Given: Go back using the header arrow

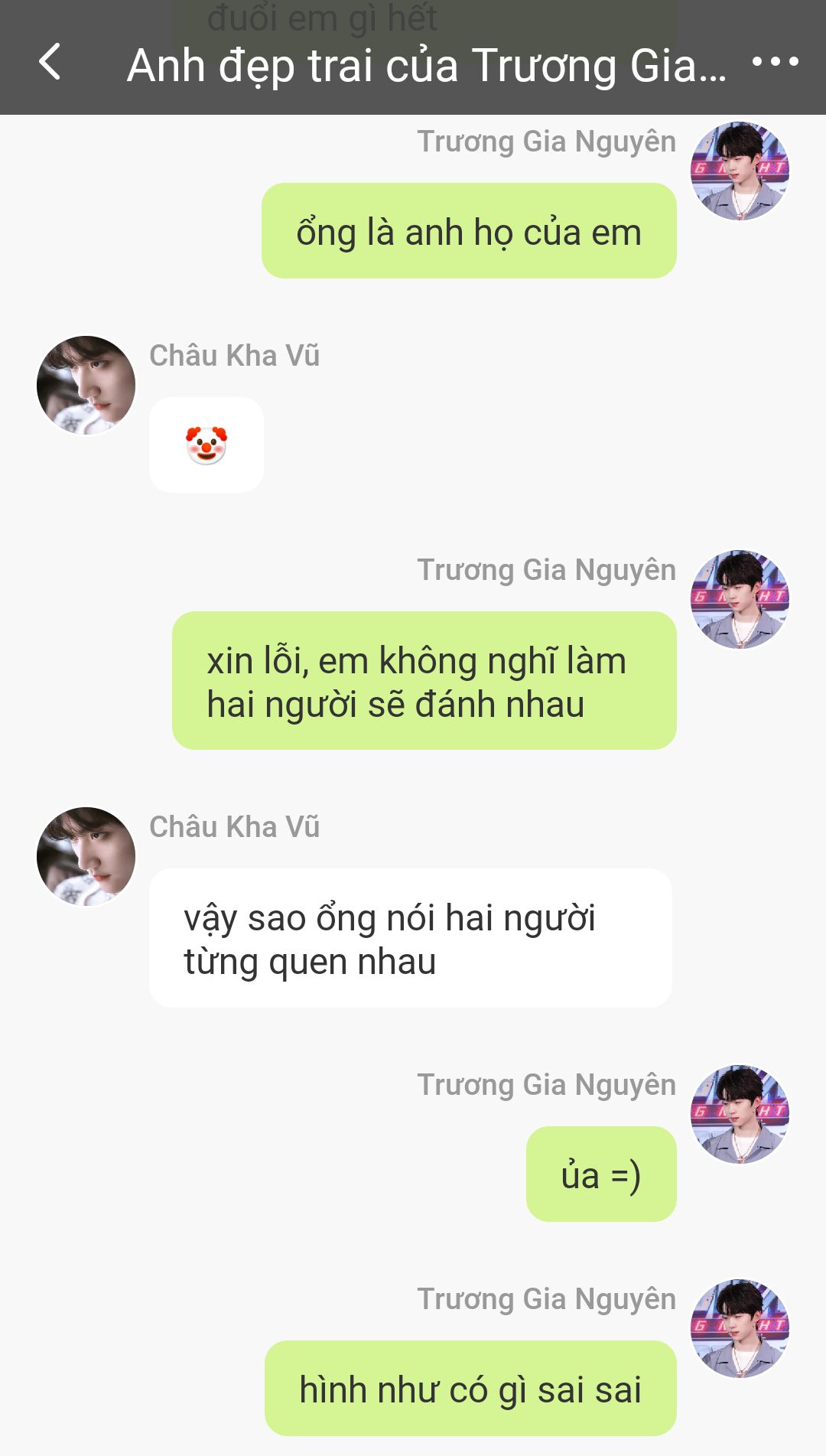Looking at the screenshot, I should tap(50, 62).
